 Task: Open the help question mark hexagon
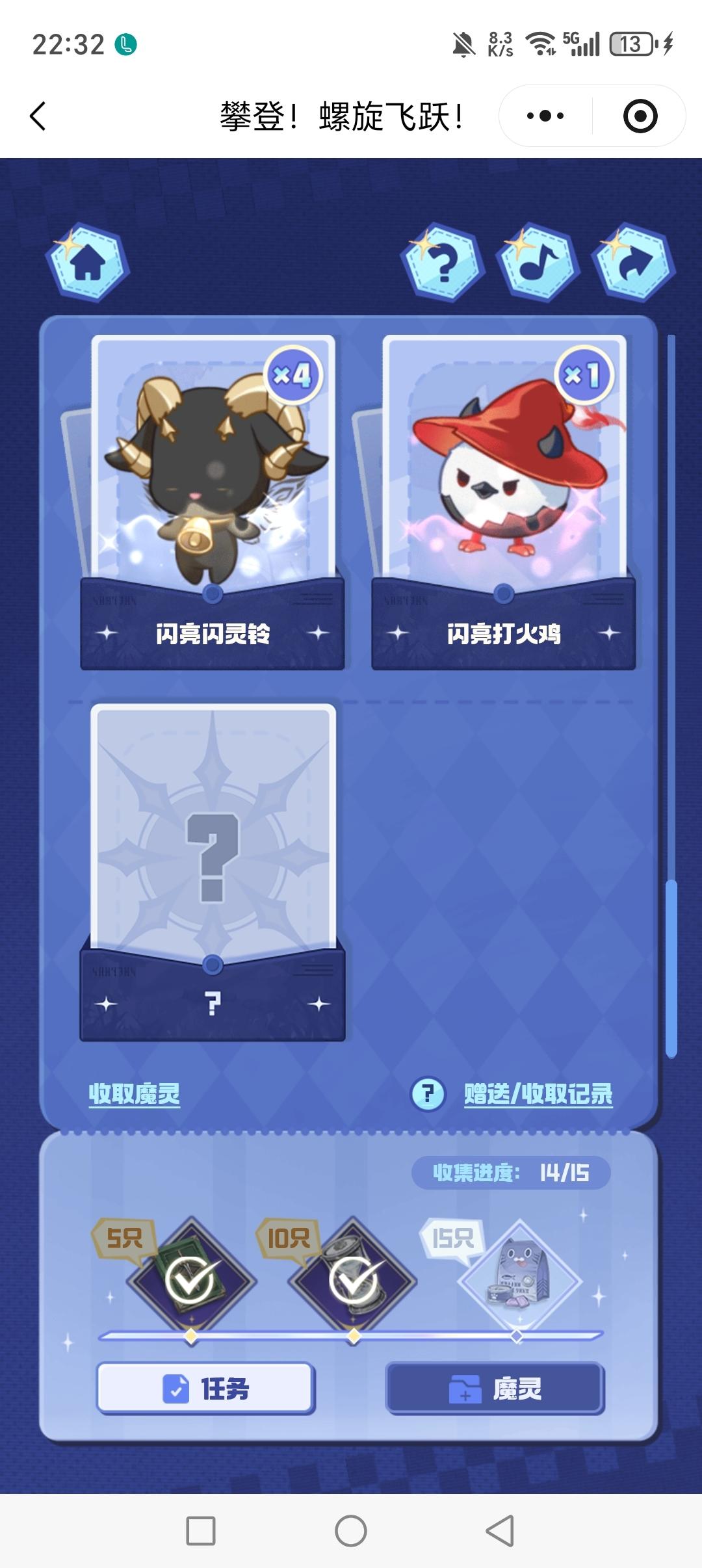[x=444, y=263]
